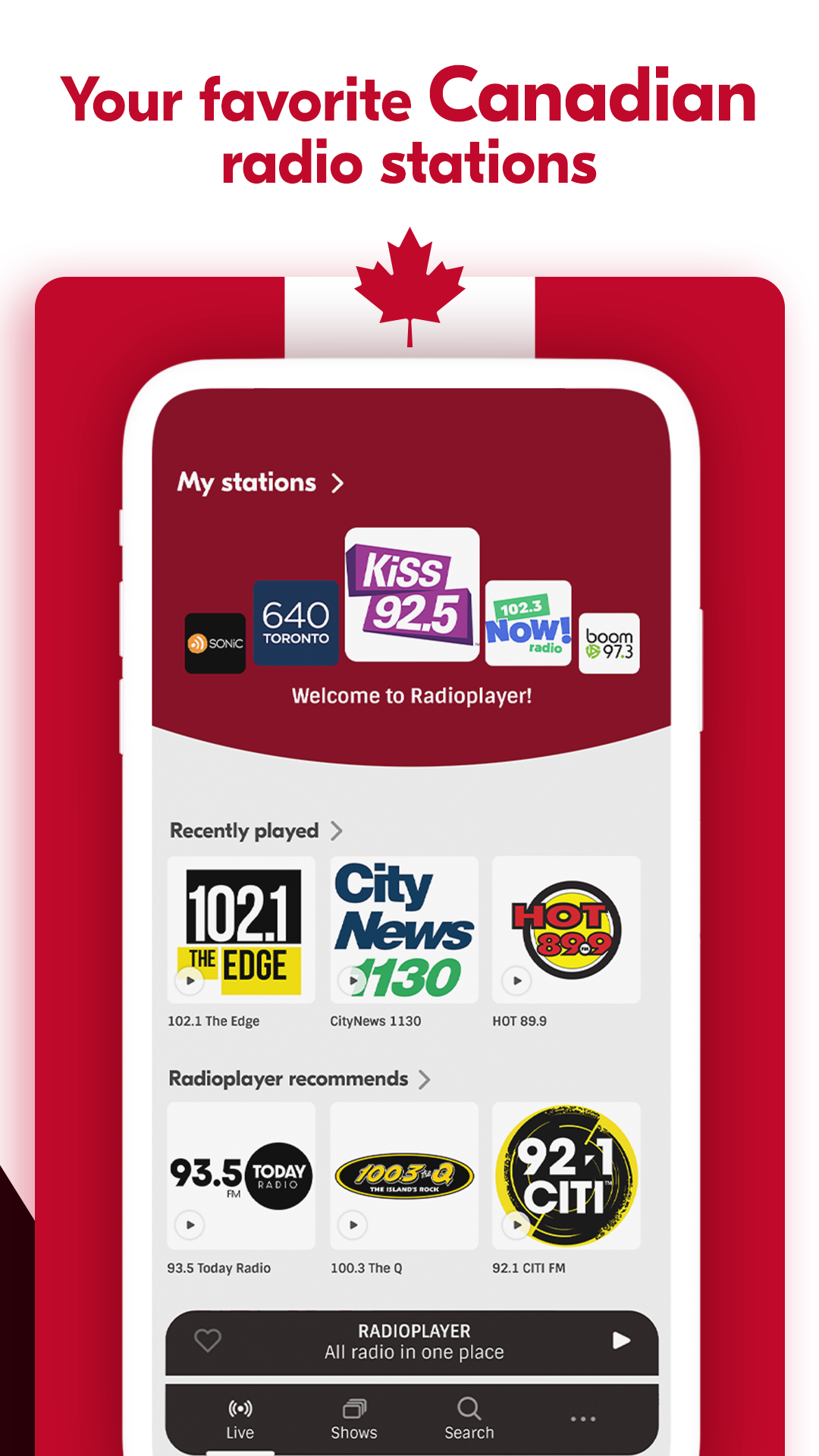
Task: Favorite the Radioplayer stream with the heart
Action: coord(207,1340)
